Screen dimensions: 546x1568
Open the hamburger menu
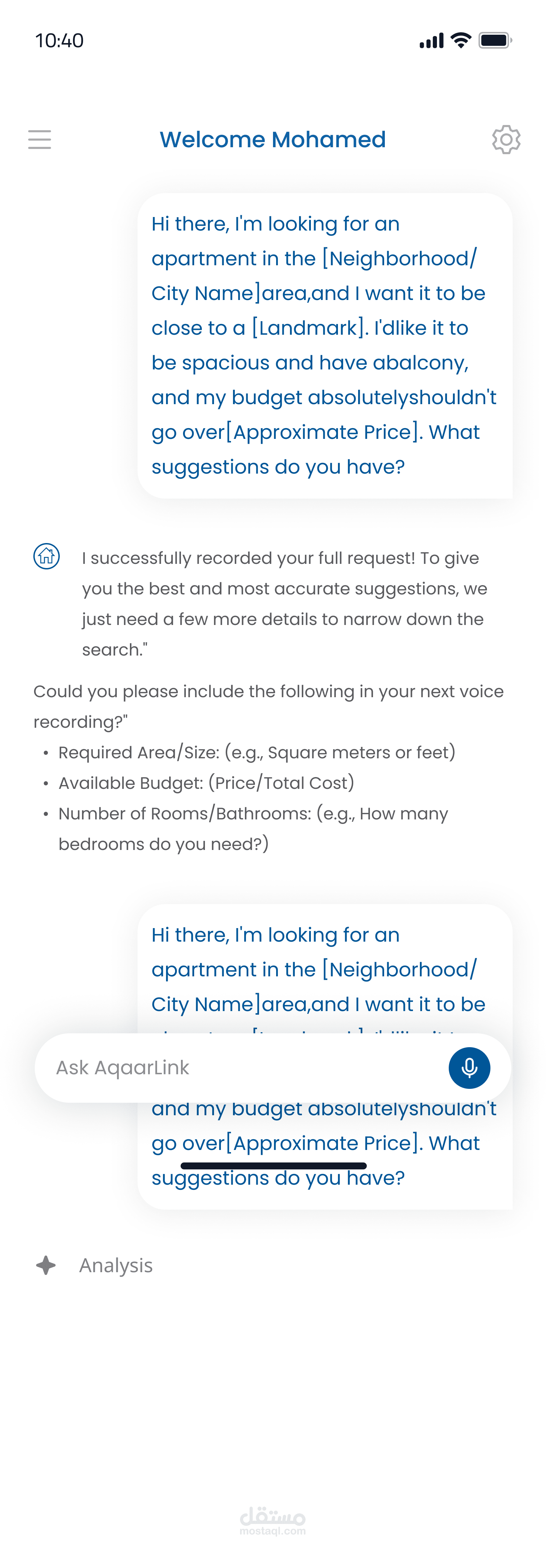coord(40,139)
